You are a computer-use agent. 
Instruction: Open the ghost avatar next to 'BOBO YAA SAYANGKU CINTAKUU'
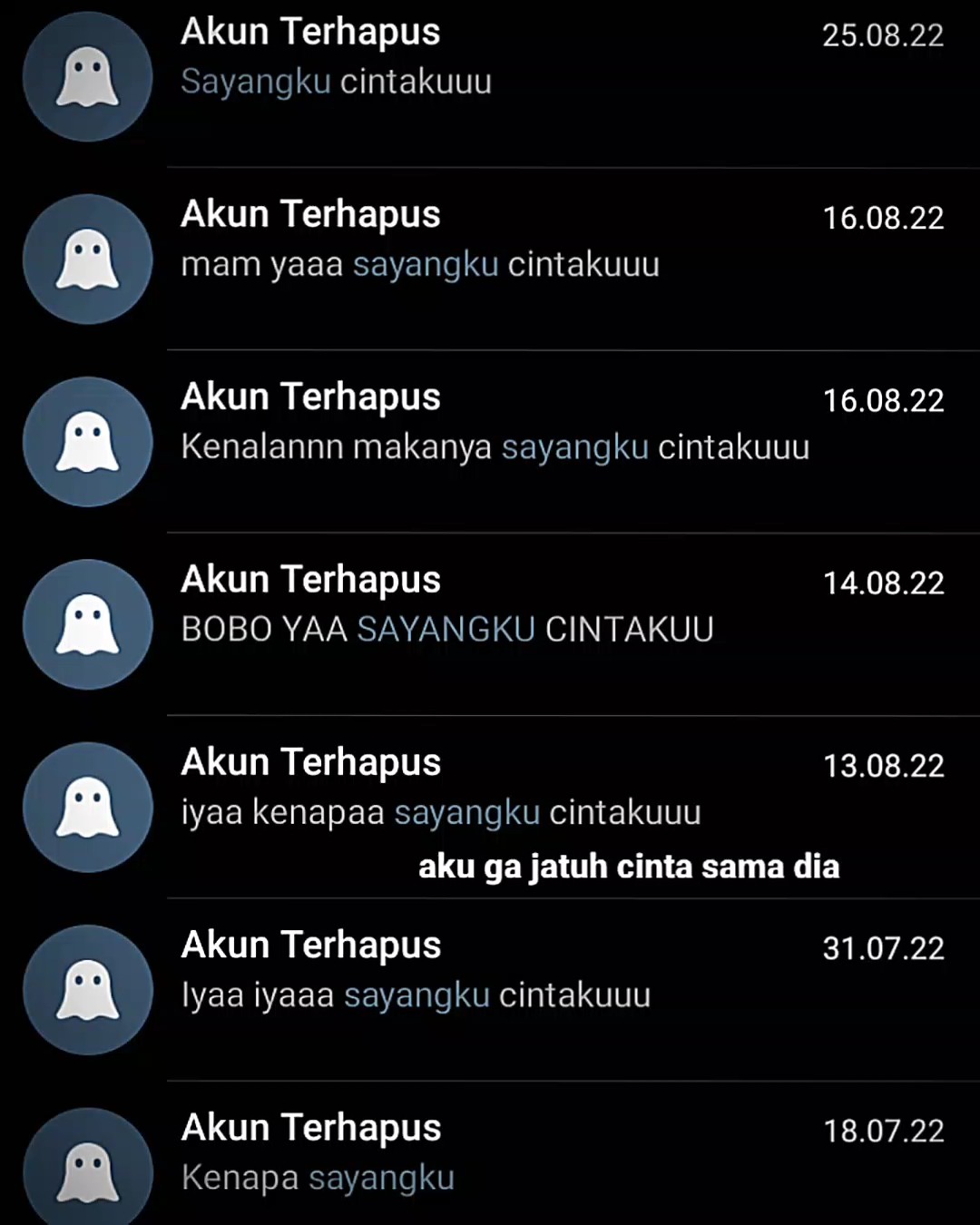[x=87, y=624]
